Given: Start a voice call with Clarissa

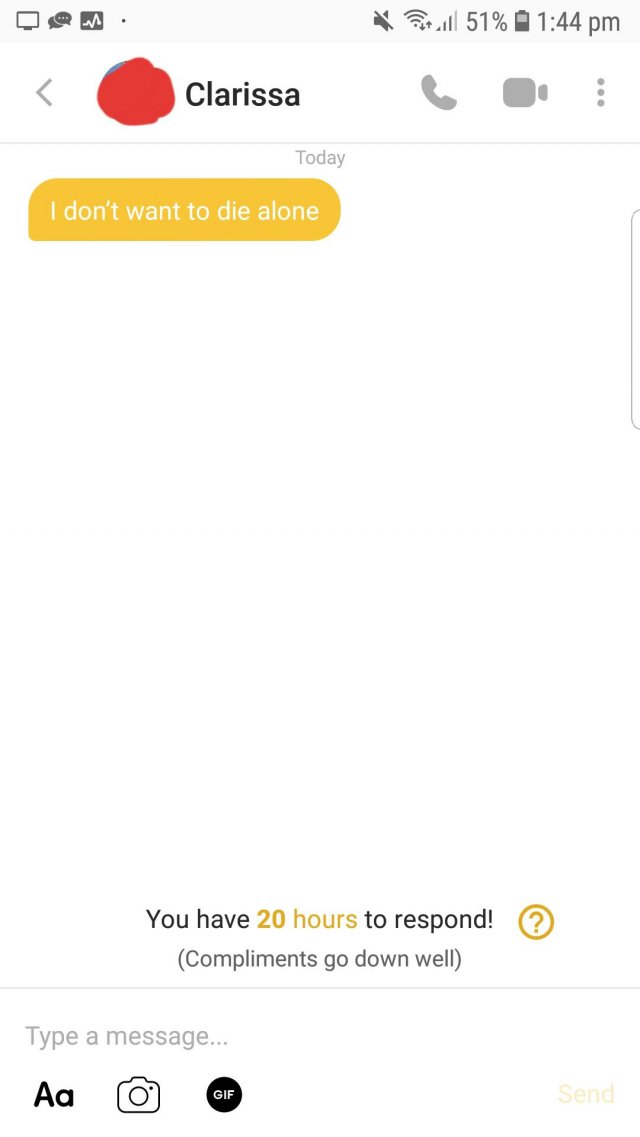Looking at the screenshot, I should [x=438, y=93].
